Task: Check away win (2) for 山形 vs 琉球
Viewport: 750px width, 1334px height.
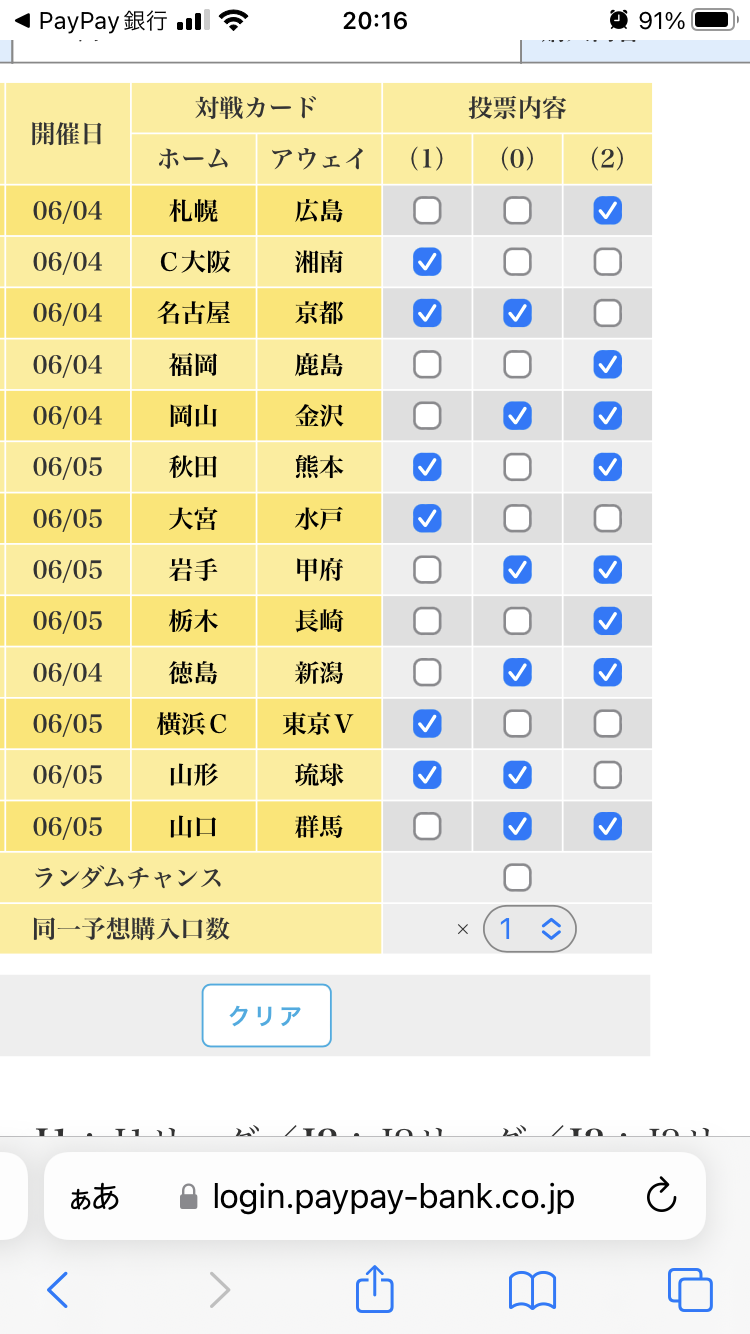Action: coord(607,775)
